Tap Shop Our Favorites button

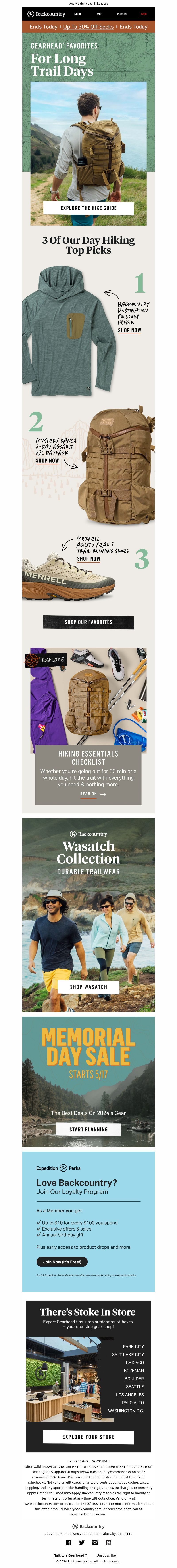[88, 622]
